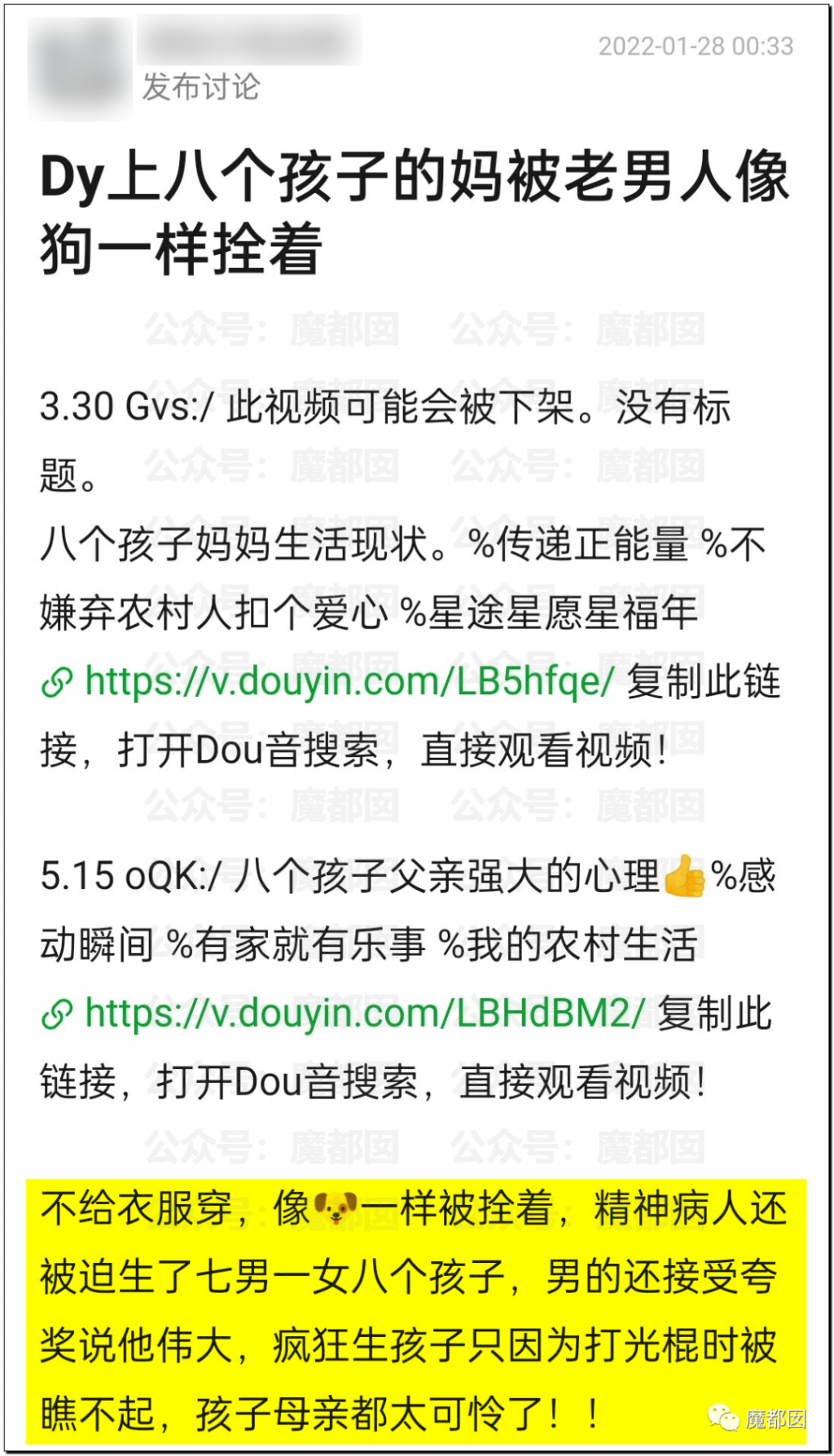Open the douyin link ending in LBHdBM2

[x=344, y=1014]
